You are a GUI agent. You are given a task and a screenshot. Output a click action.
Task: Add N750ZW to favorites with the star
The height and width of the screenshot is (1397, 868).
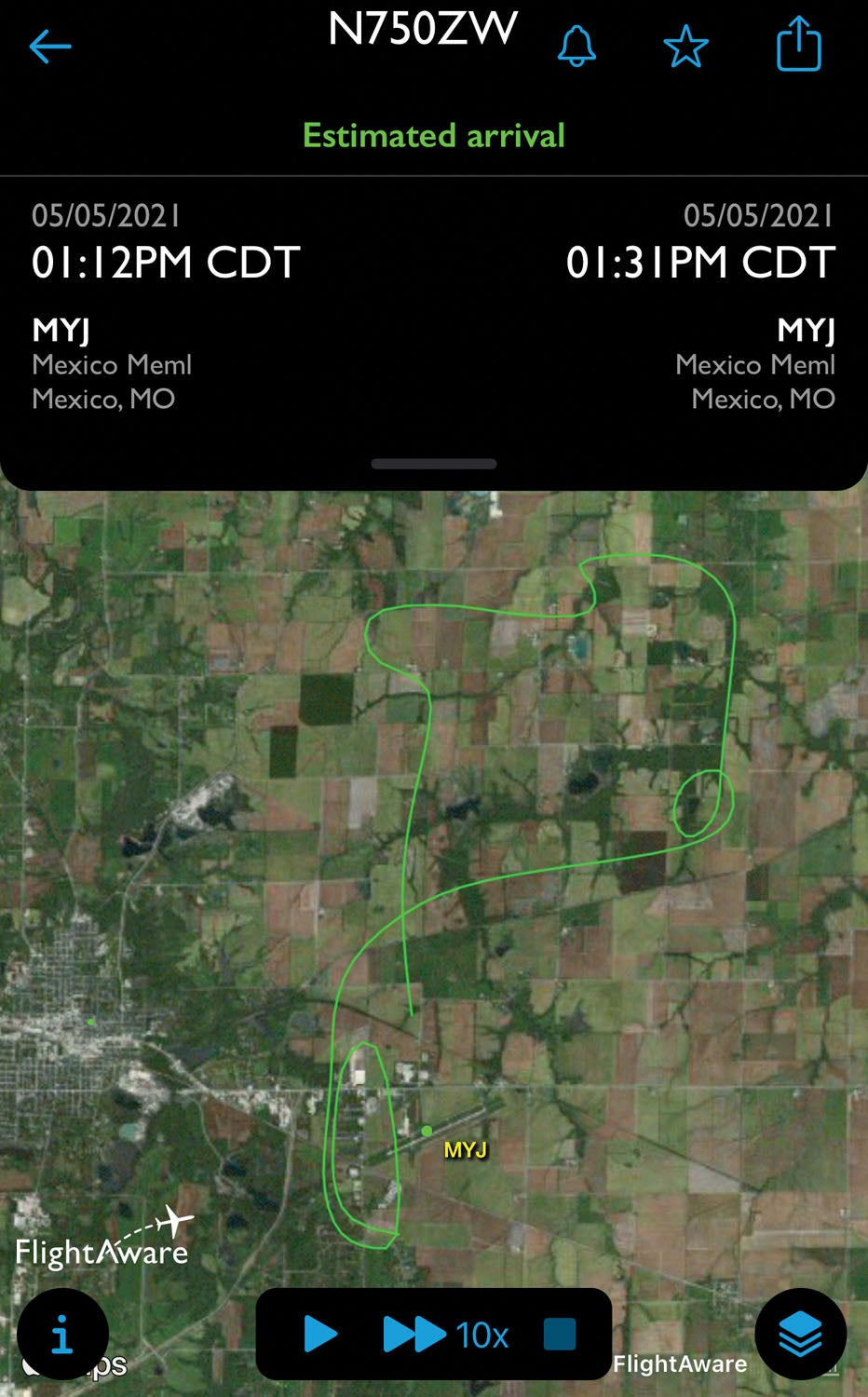pos(686,47)
